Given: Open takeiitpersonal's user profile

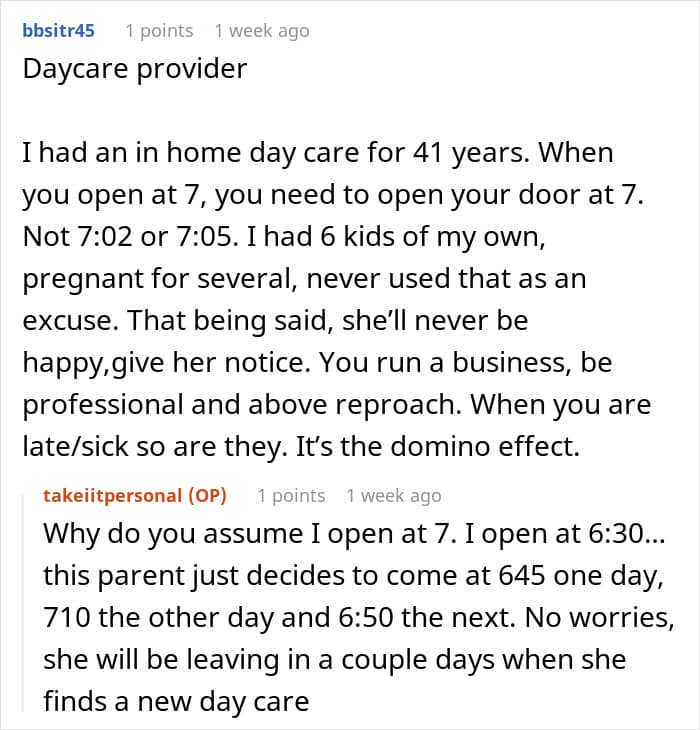Looking at the screenshot, I should coord(113,496).
